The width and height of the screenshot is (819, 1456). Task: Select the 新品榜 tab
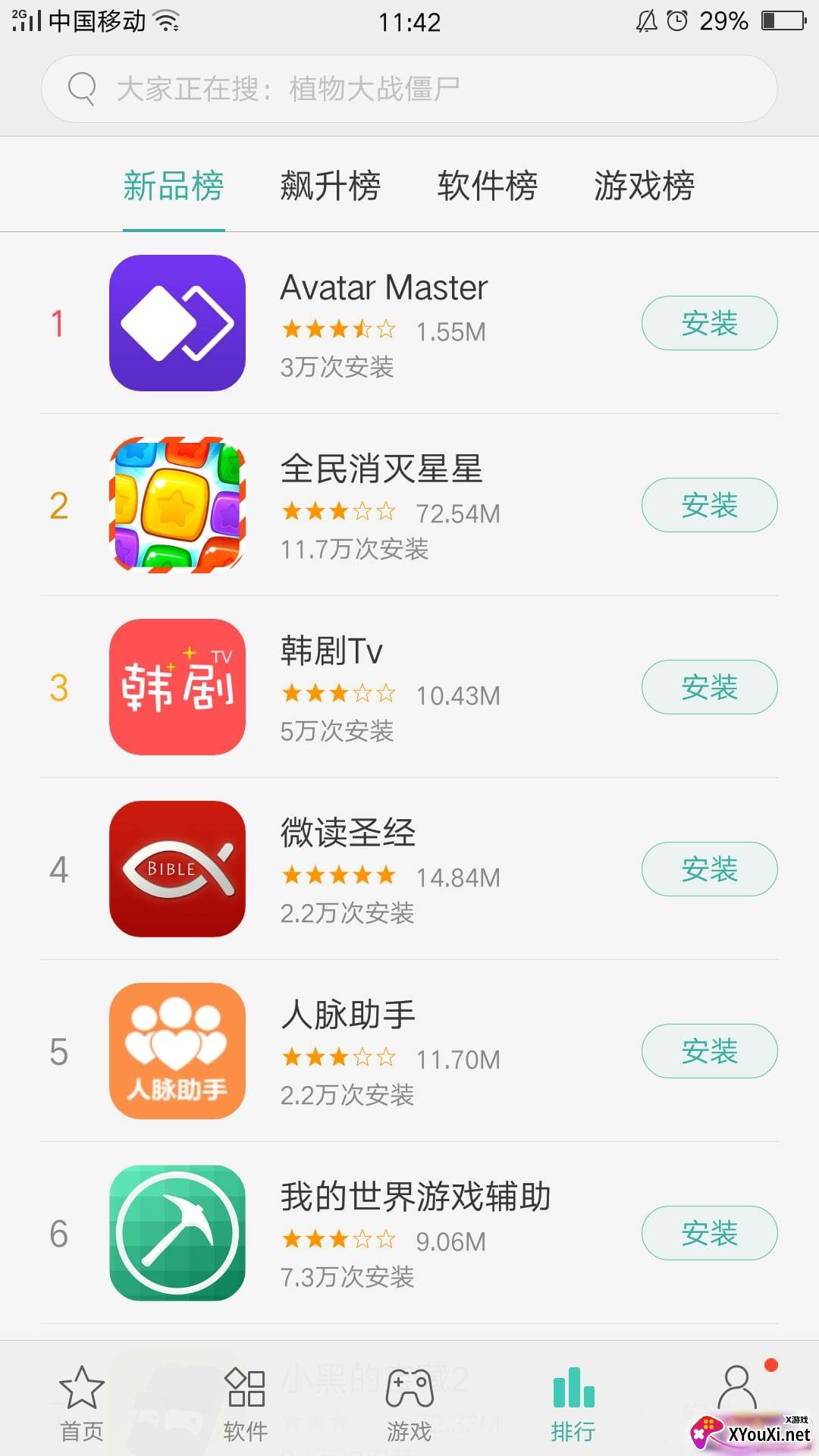pos(174,187)
